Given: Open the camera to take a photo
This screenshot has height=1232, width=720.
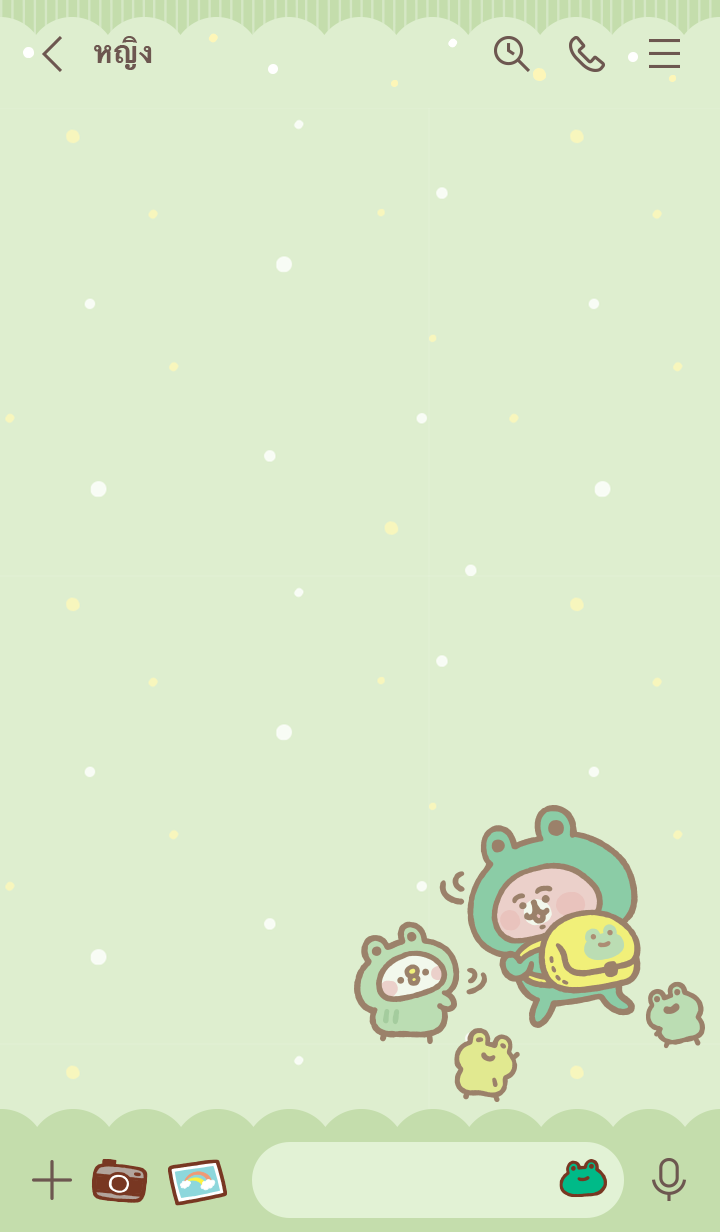Looking at the screenshot, I should coord(119,1181).
